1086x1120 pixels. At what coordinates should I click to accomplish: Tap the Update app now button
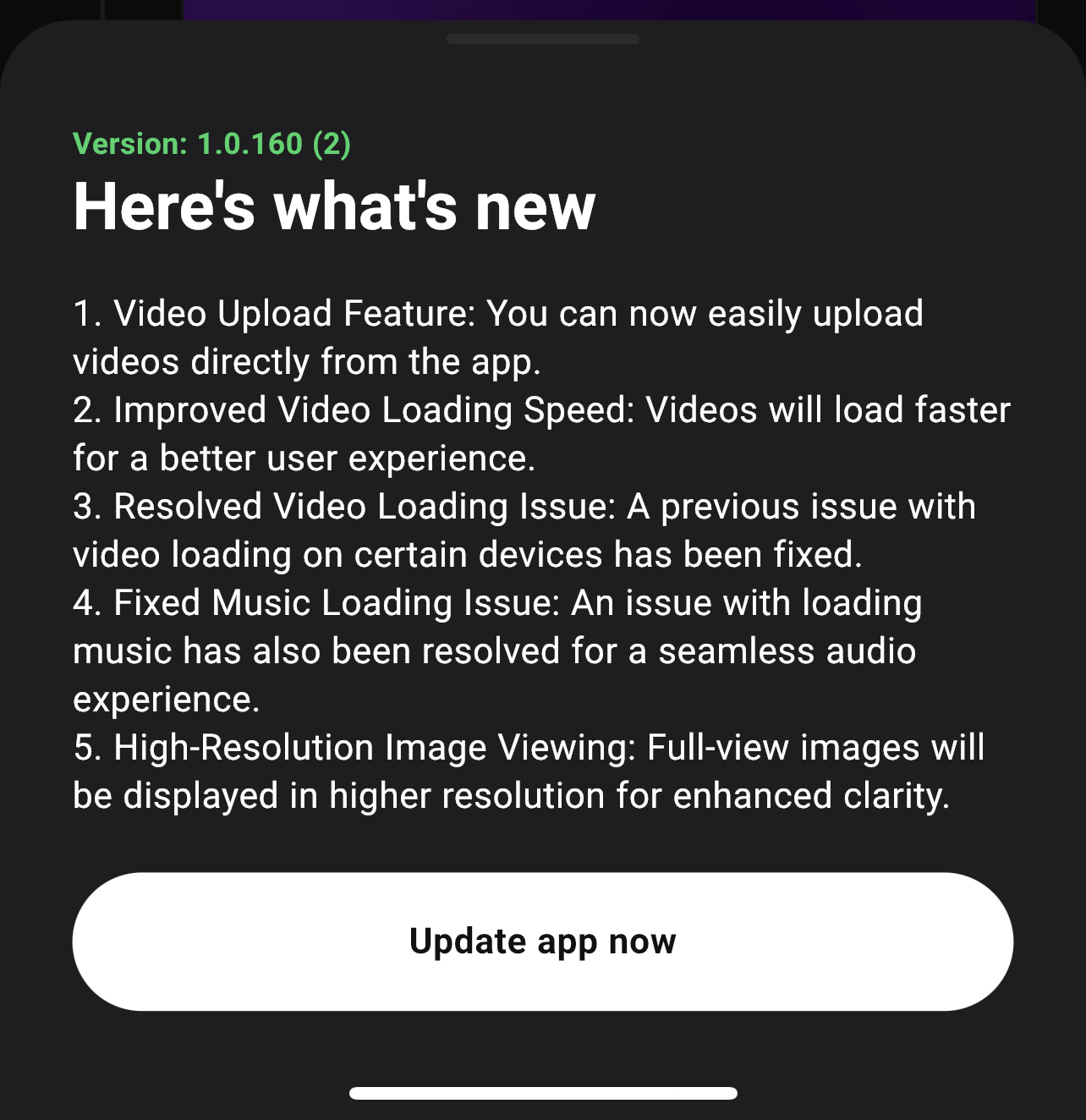pyautogui.click(x=542, y=941)
